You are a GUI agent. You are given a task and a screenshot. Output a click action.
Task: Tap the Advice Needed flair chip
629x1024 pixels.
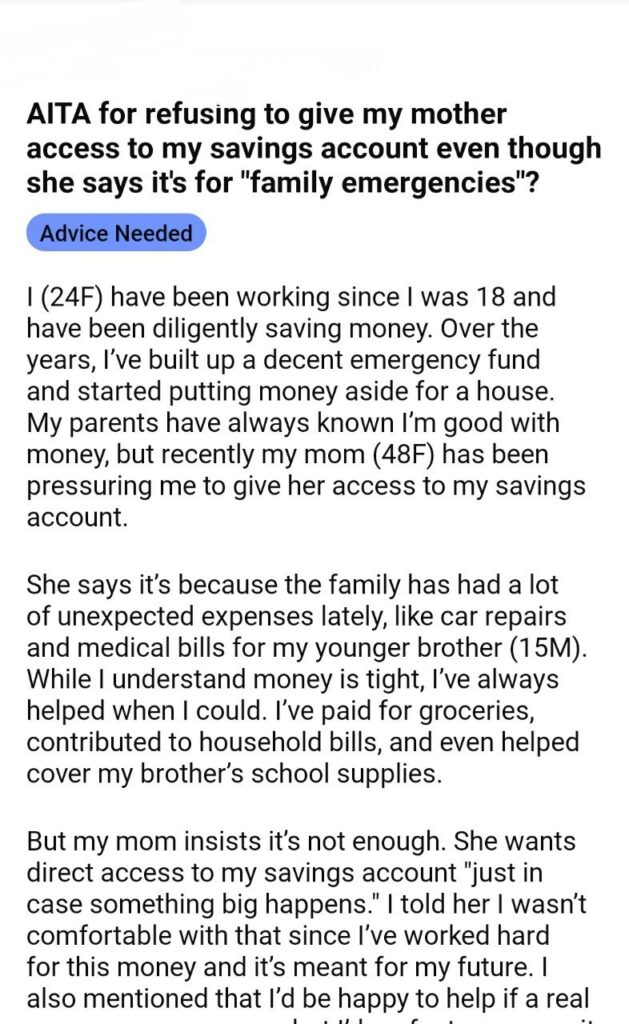pyautogui.click(x=116, y=233)
